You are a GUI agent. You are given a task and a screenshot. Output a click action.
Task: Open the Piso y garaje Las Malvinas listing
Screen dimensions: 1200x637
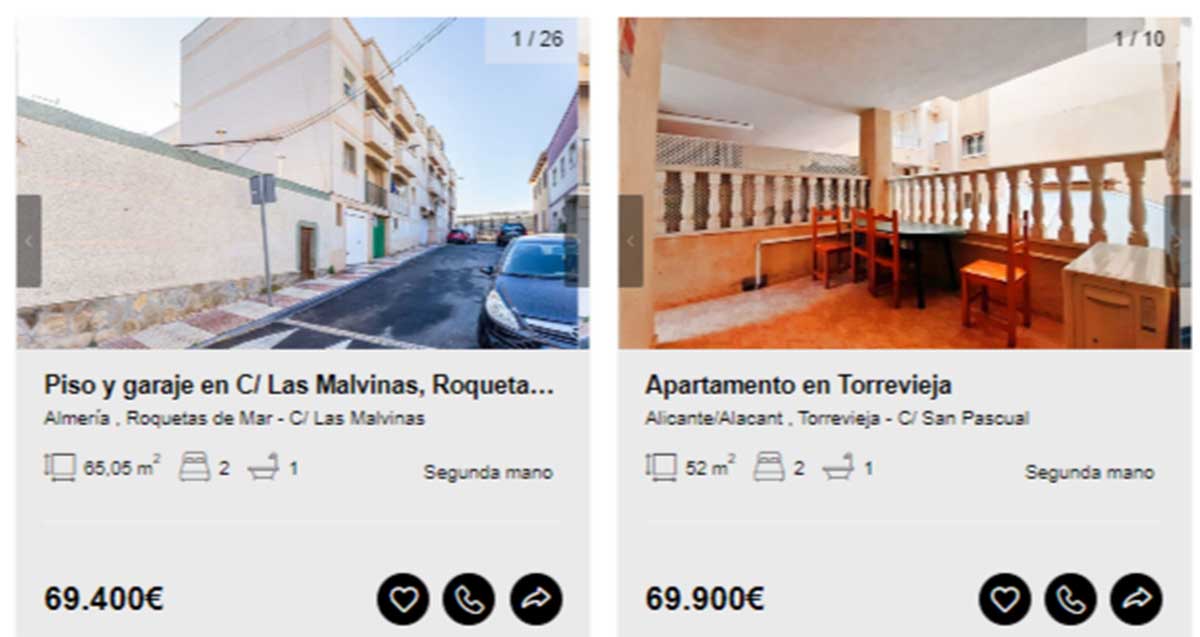(298, 385)
